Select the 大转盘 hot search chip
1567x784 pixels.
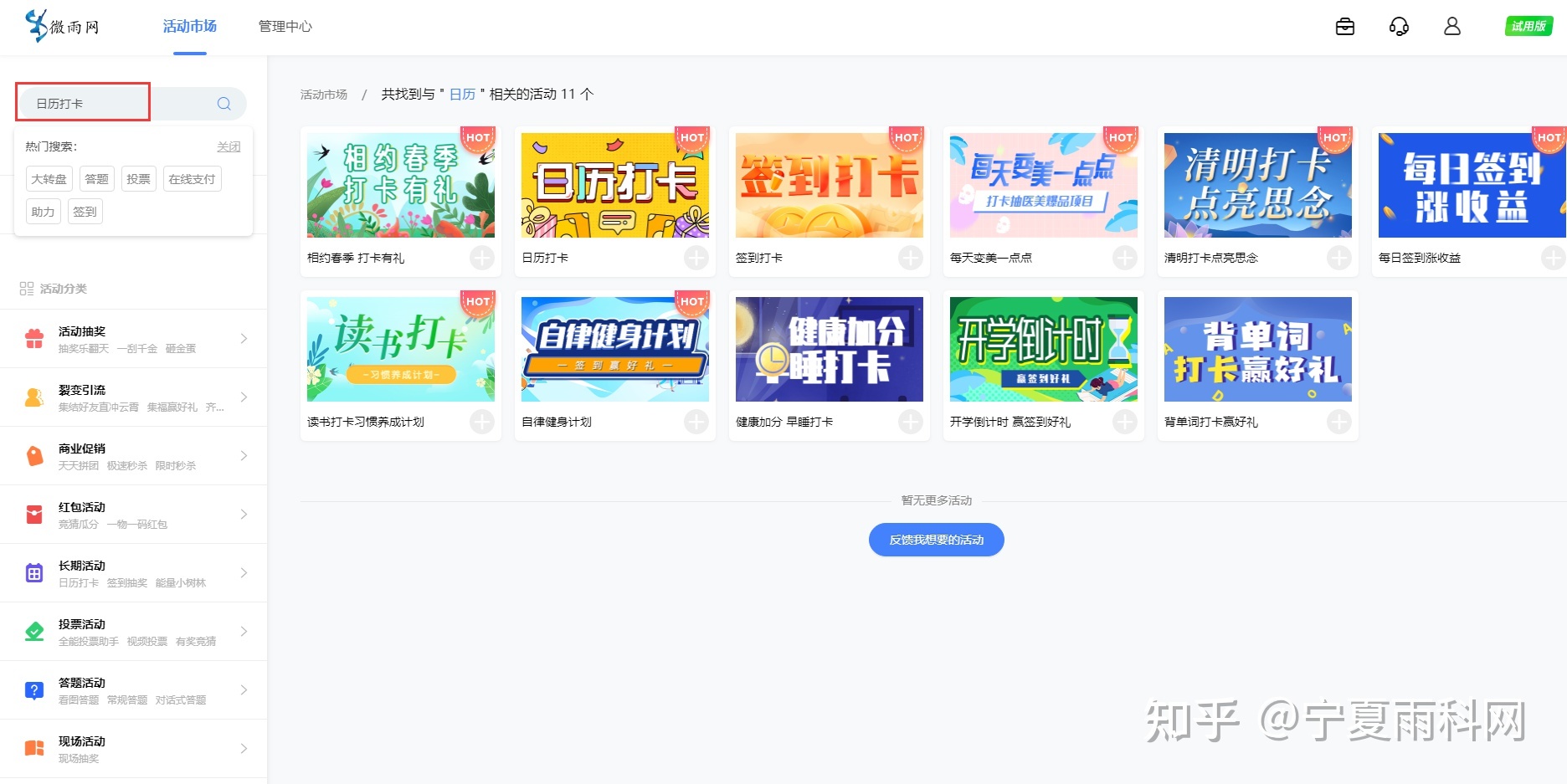49,179
